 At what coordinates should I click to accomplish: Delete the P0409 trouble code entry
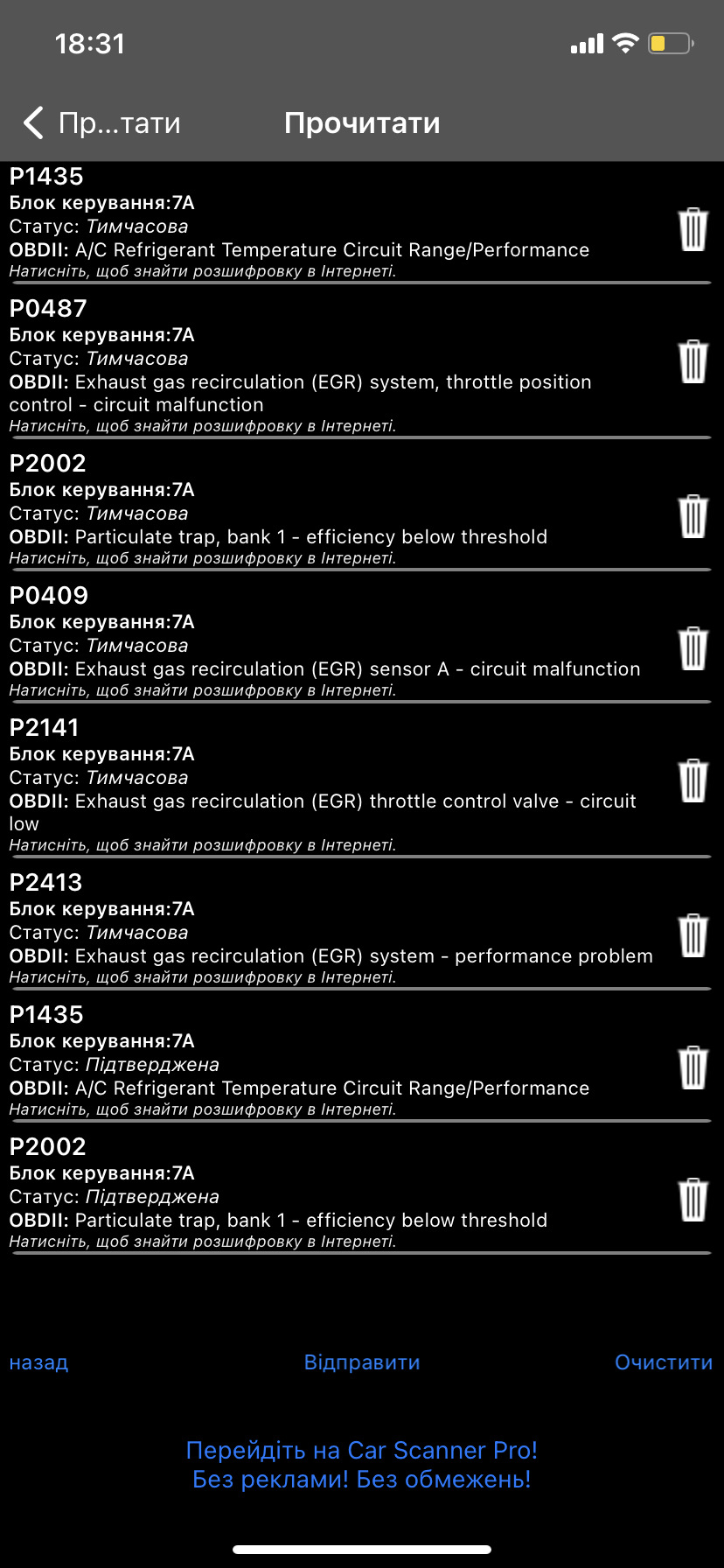pos(693,648)
